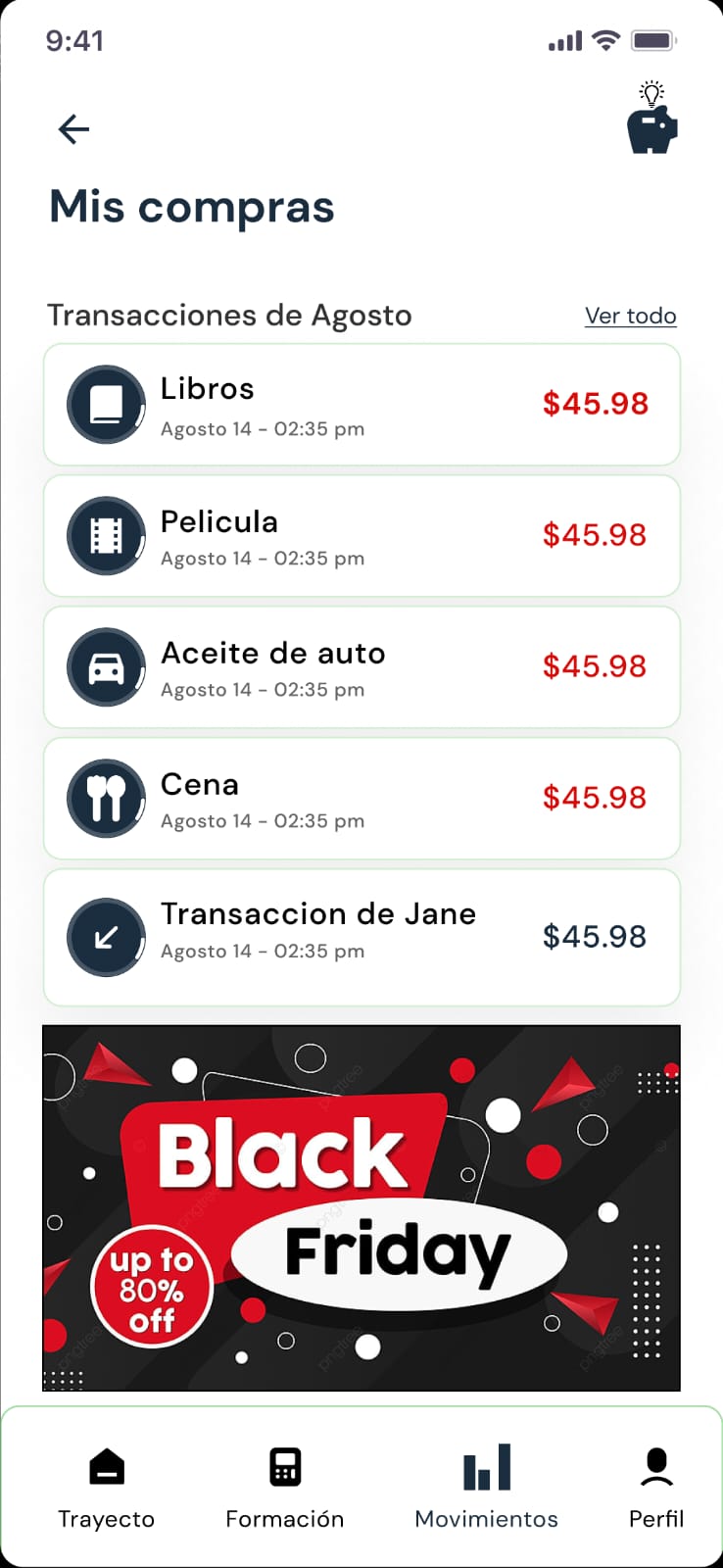Switch to the Trayecto tab
Image resolution: width=723 pixels, height=1568 pixels.
(107, 1488)
